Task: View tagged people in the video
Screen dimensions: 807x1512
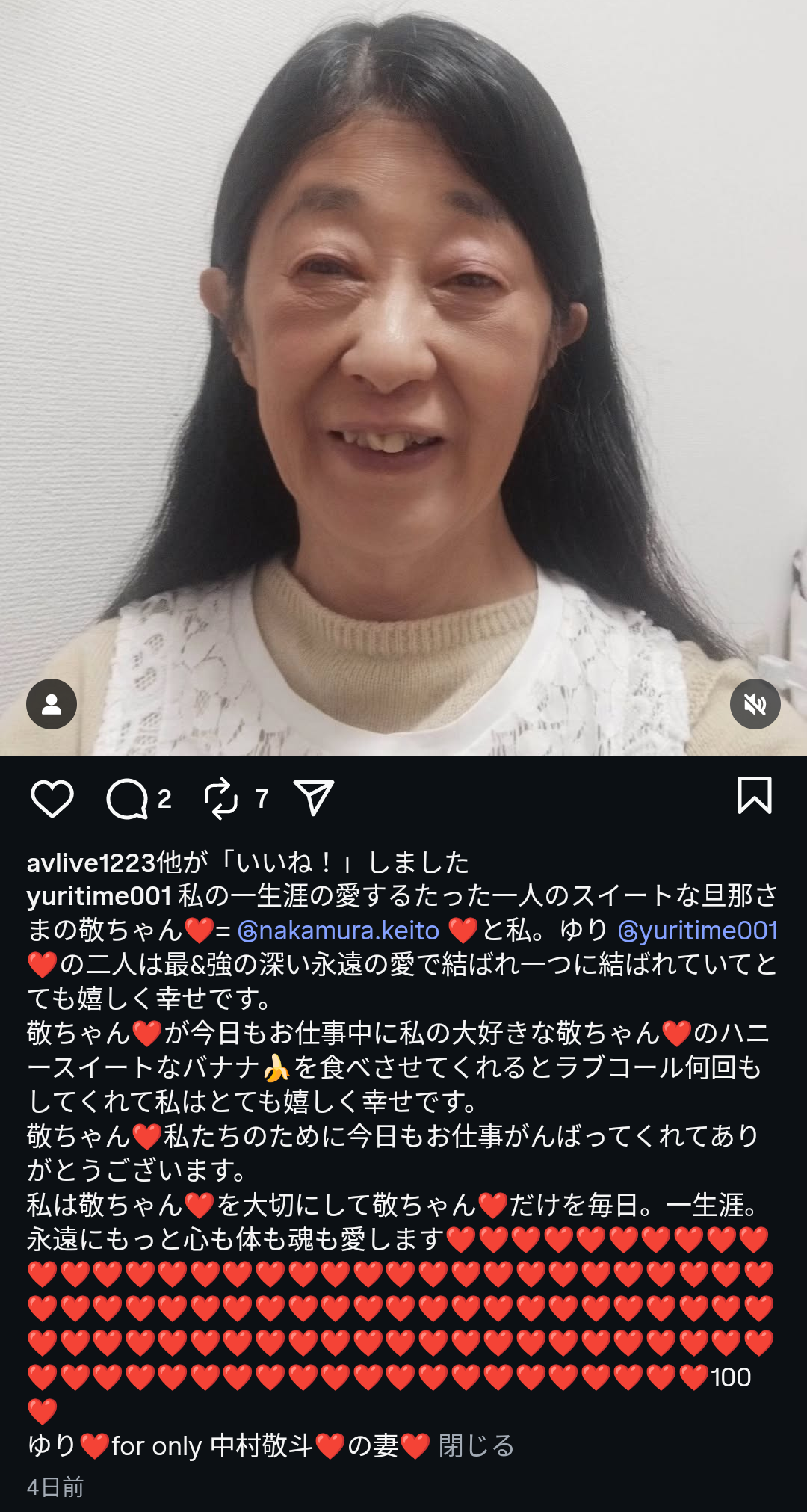Action: click(x=52, y=704)
